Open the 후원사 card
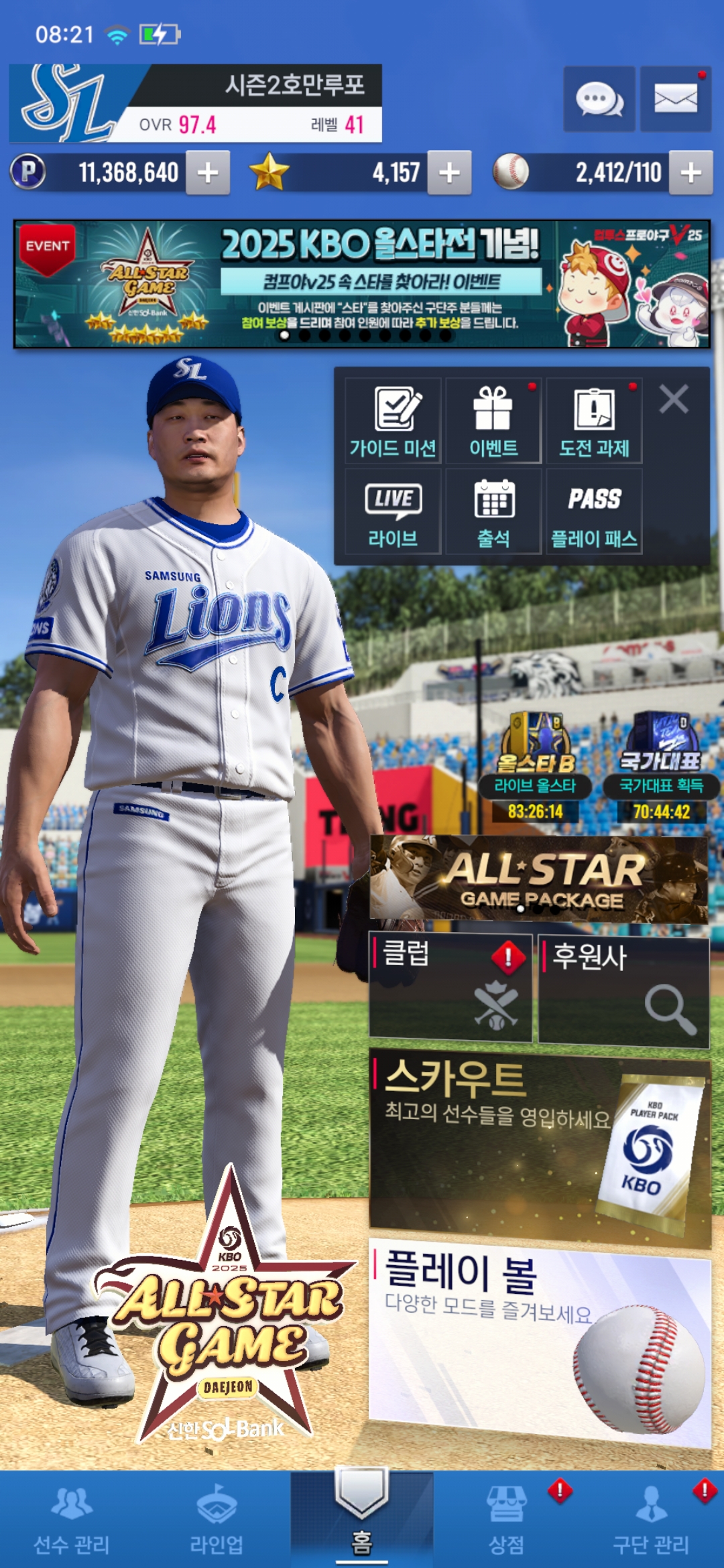The width and height of the screenshot is (724, 1568). pos(623,991)
